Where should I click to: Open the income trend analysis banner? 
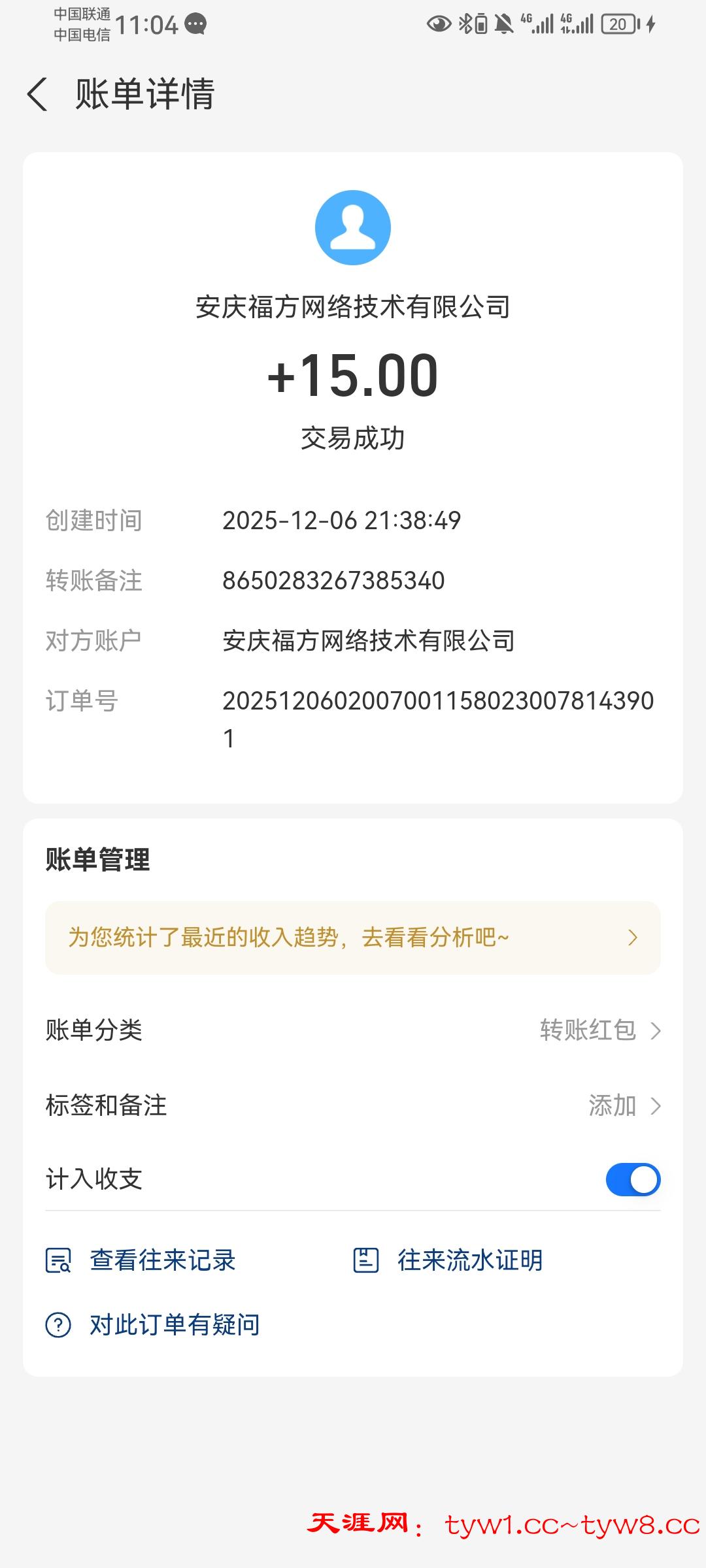[x=353, y=938]
